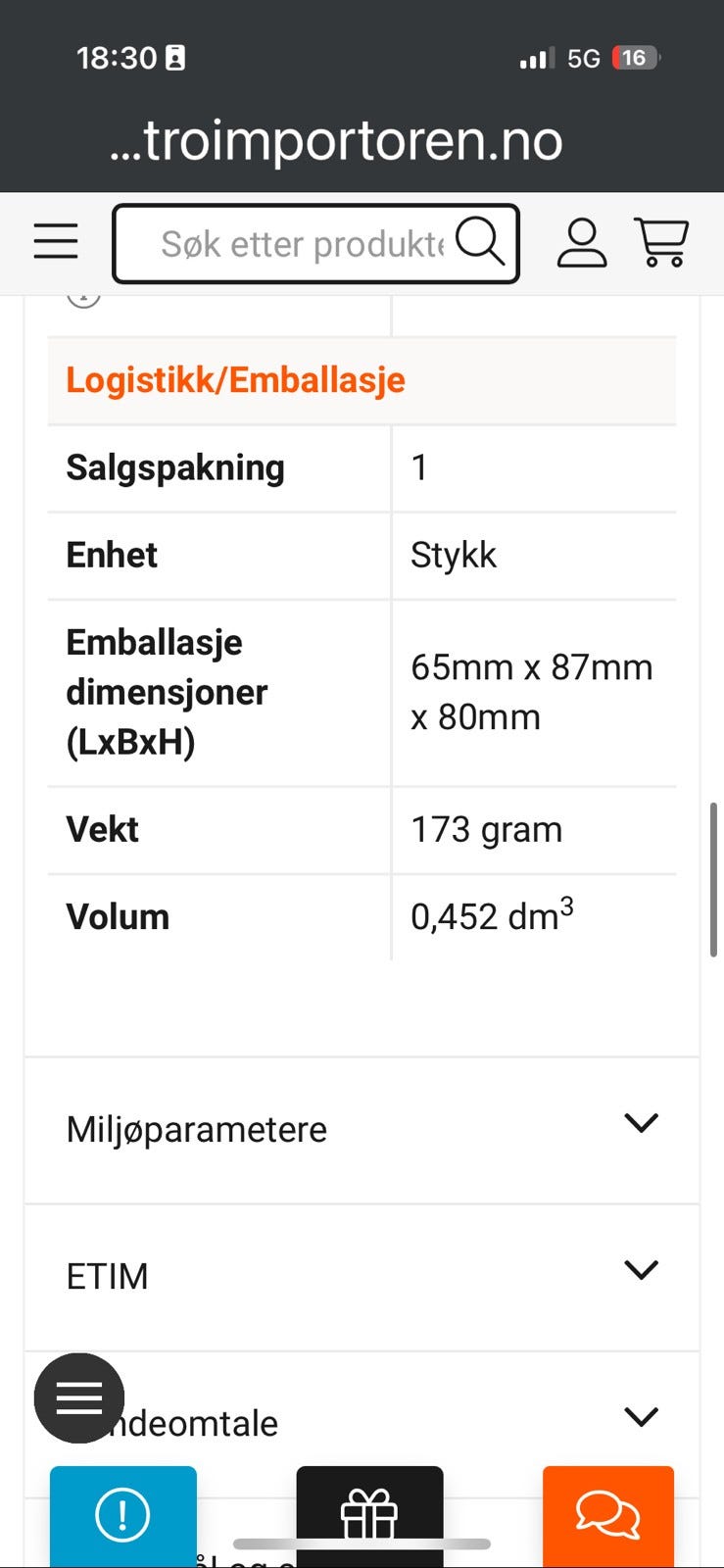Click the Volum value cell
The image size is (724, 1568).
(x=490, y=916)
